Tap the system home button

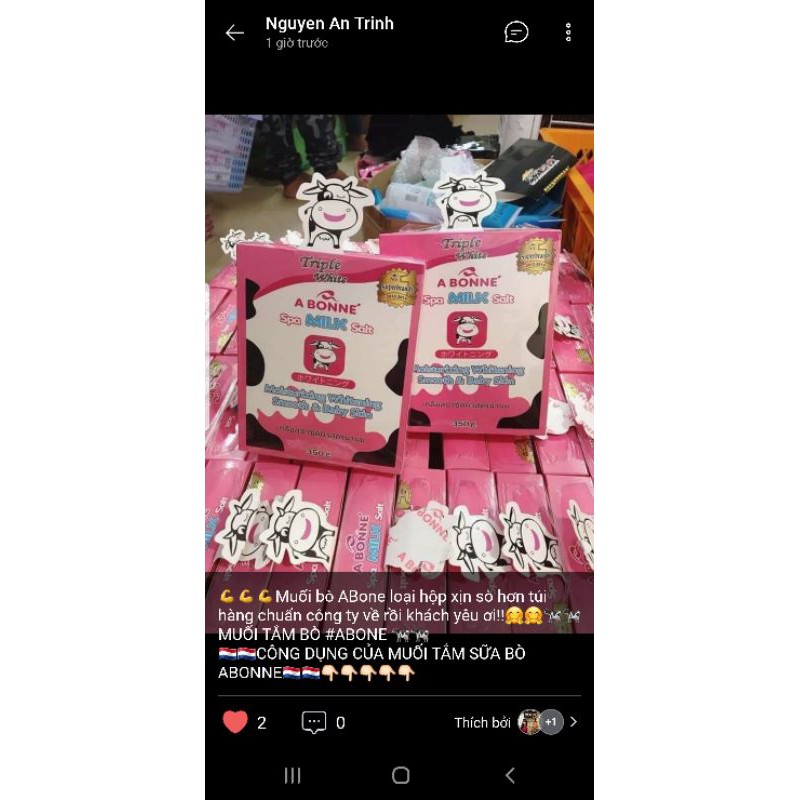400,775
